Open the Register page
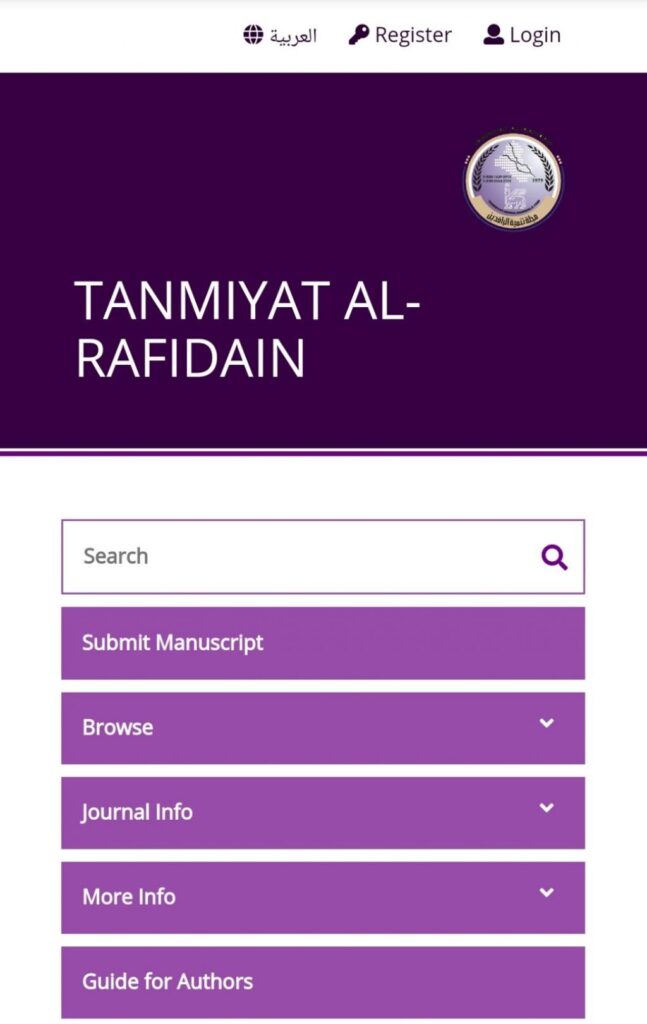This screenshot has width=647, height=1024. point(400,36)
